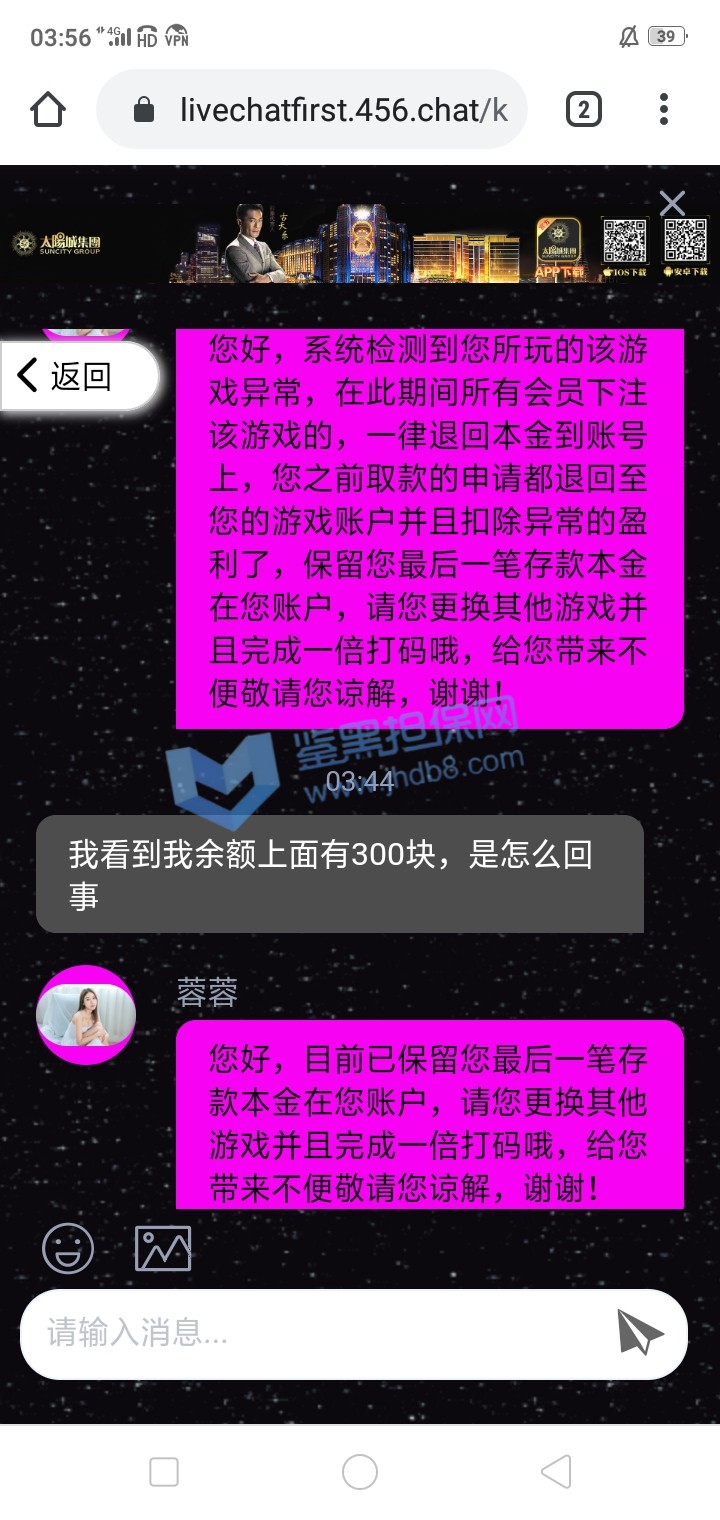Close the chat banner with the X
The height and width of the screenshot is (1520, 720).
pyautogui.click(x=672, y=204)
